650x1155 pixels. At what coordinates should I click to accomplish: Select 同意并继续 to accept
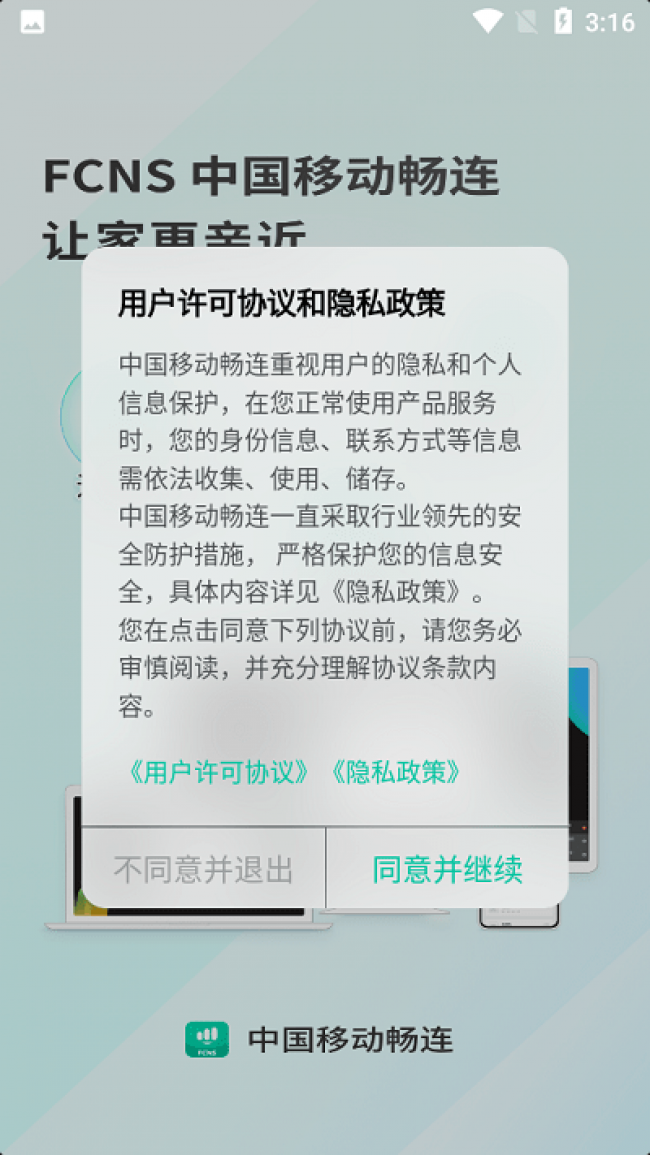click(x=447, y=869)
